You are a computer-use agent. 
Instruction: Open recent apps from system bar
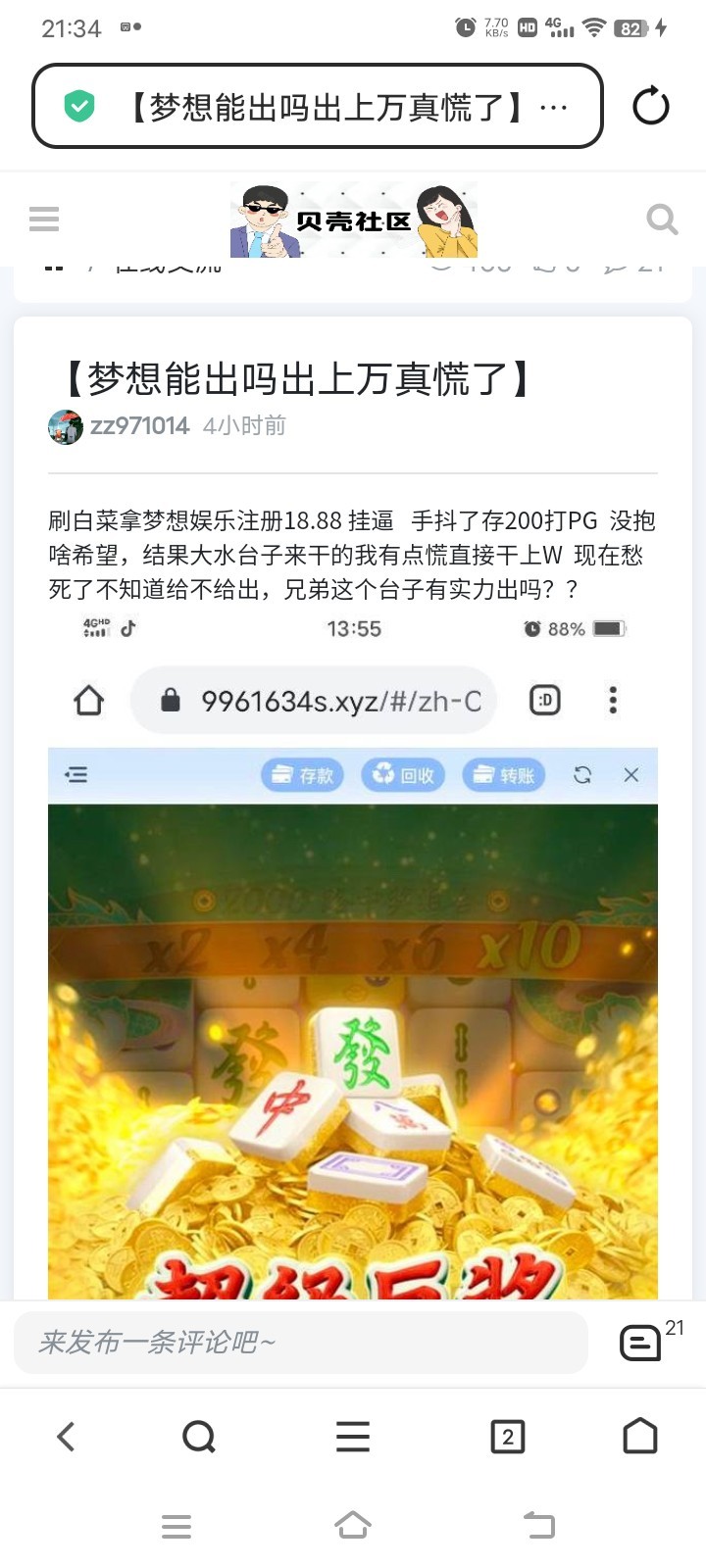[176, 1526]
